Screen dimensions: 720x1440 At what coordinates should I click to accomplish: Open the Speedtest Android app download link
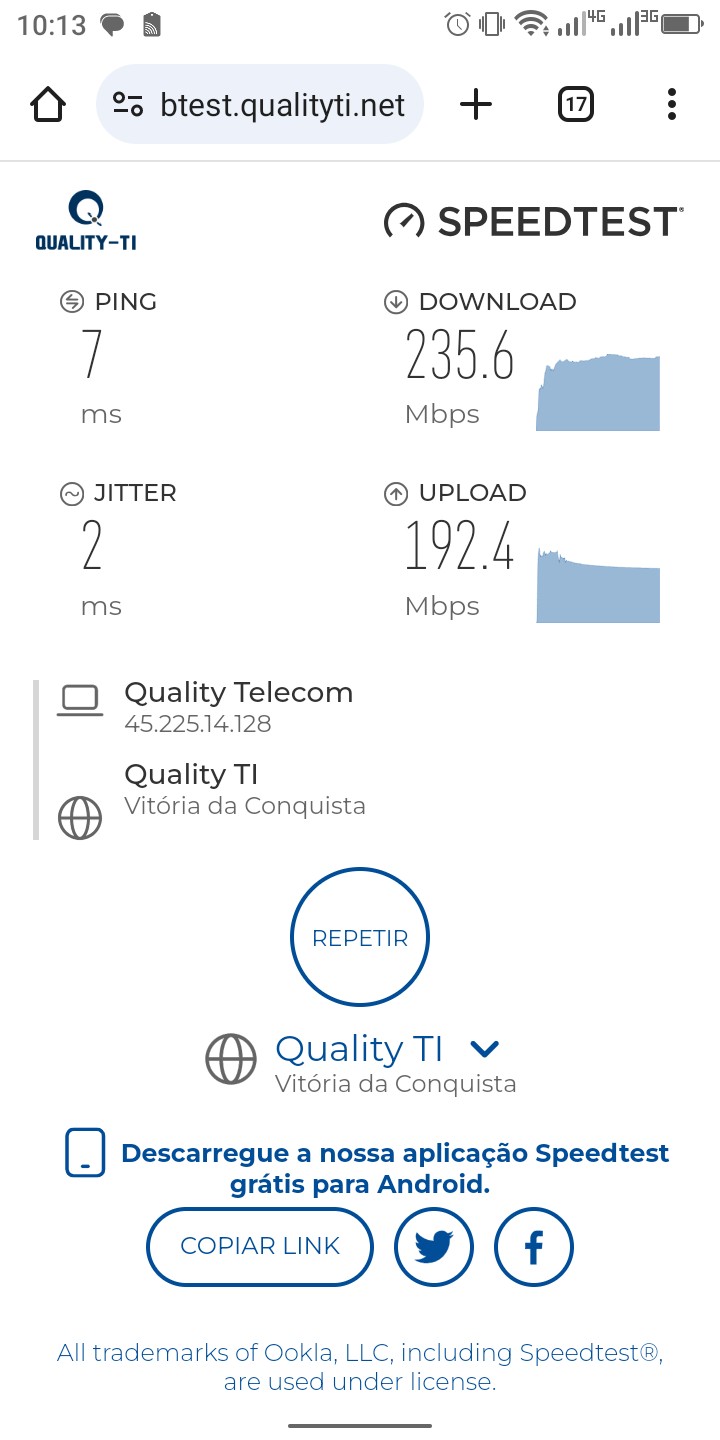pos(394,1168)
